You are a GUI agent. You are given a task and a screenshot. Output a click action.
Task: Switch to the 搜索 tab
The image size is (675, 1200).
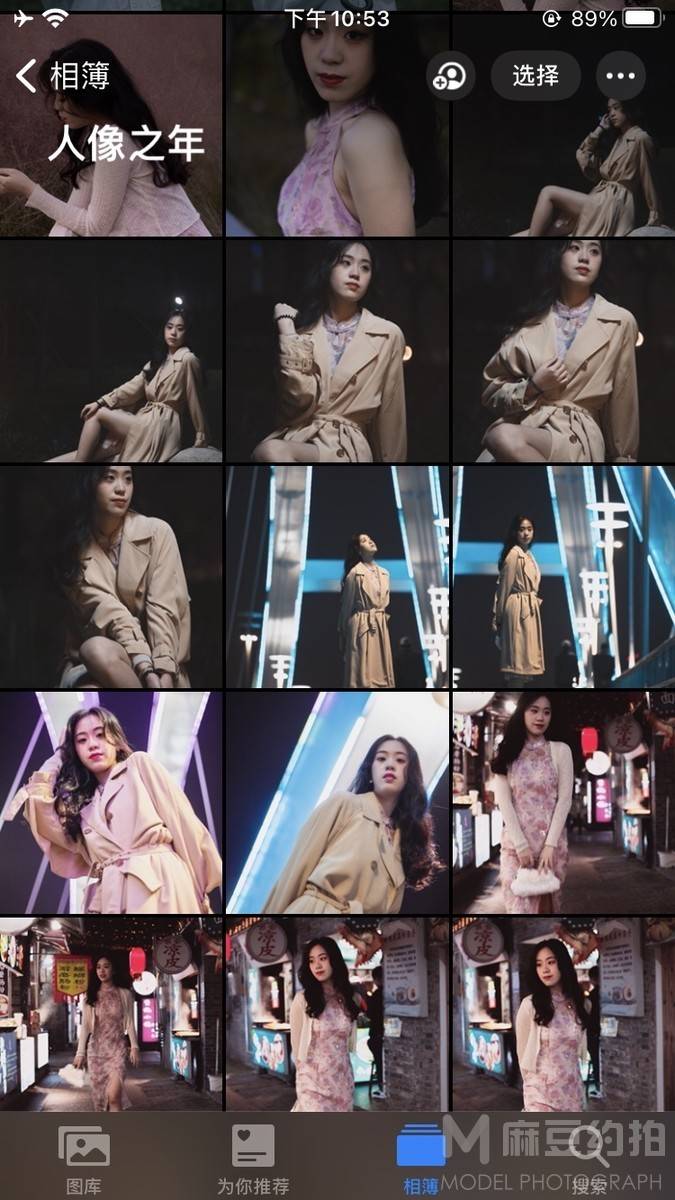point(590,1160)
